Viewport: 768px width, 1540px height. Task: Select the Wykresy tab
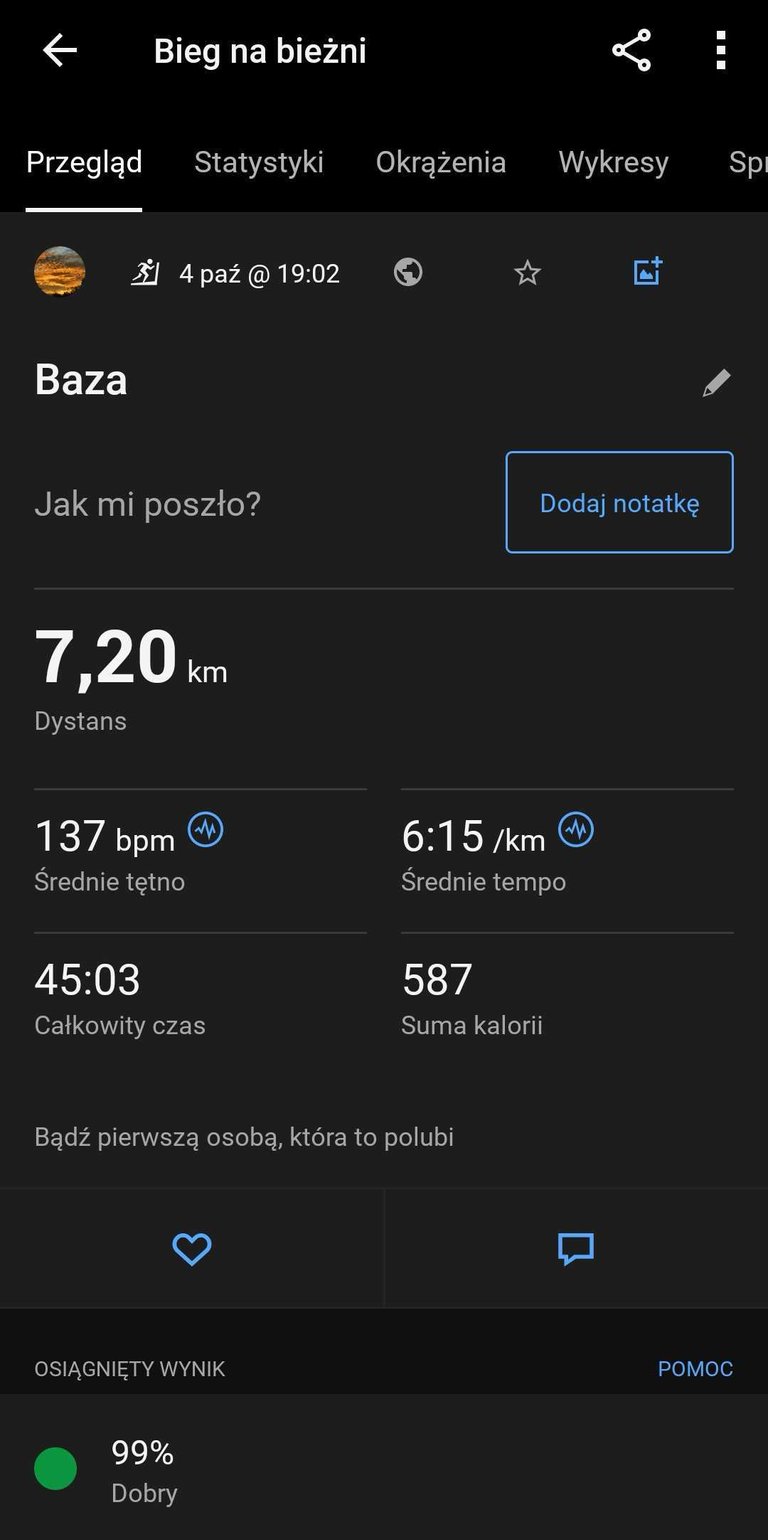[613, 162]
